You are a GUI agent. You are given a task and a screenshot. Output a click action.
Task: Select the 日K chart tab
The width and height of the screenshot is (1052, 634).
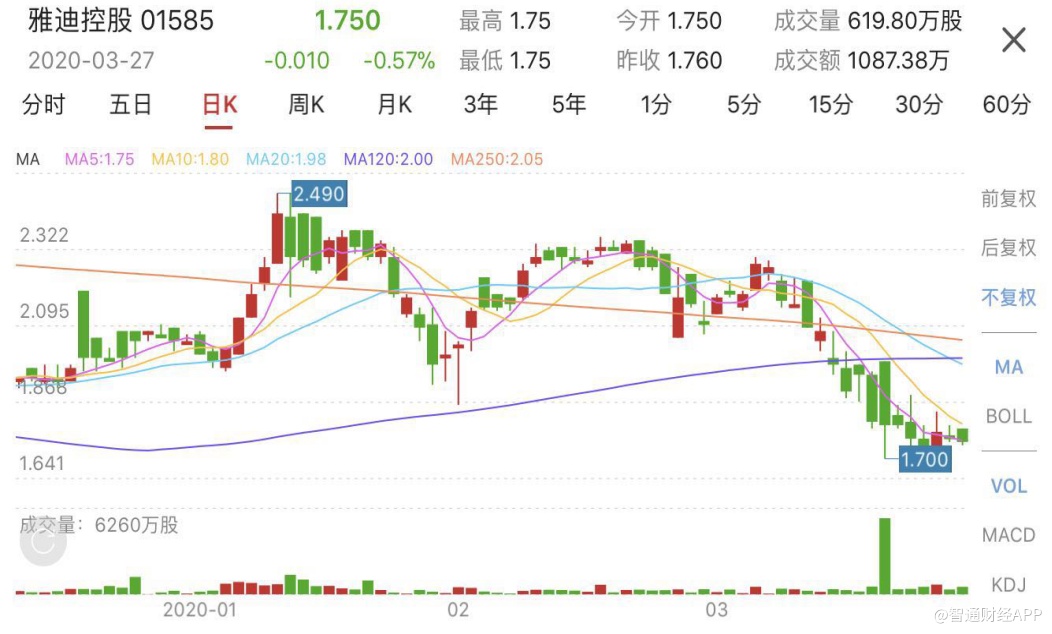[219, 104]
